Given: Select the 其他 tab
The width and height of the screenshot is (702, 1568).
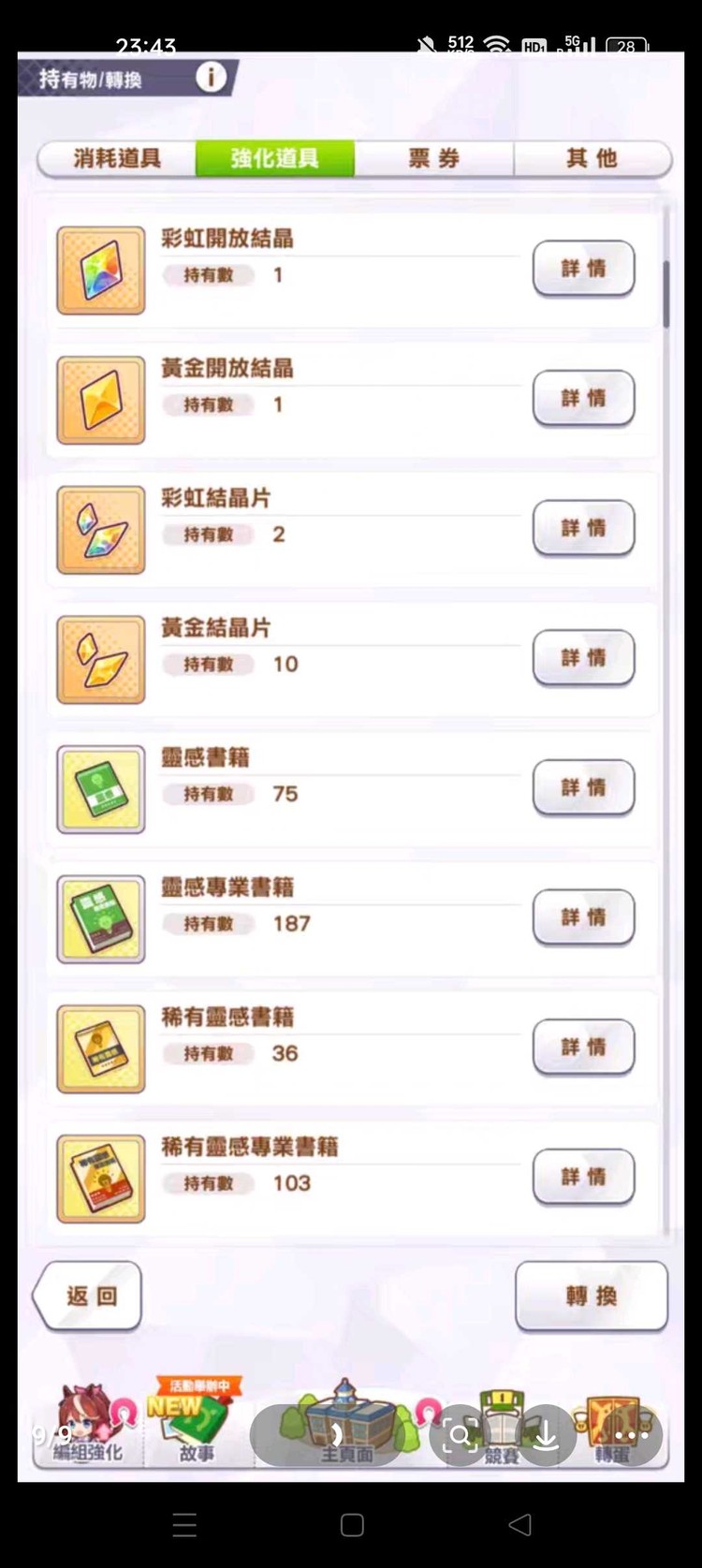Looking at the screenshot, I should tap(592, 159).
